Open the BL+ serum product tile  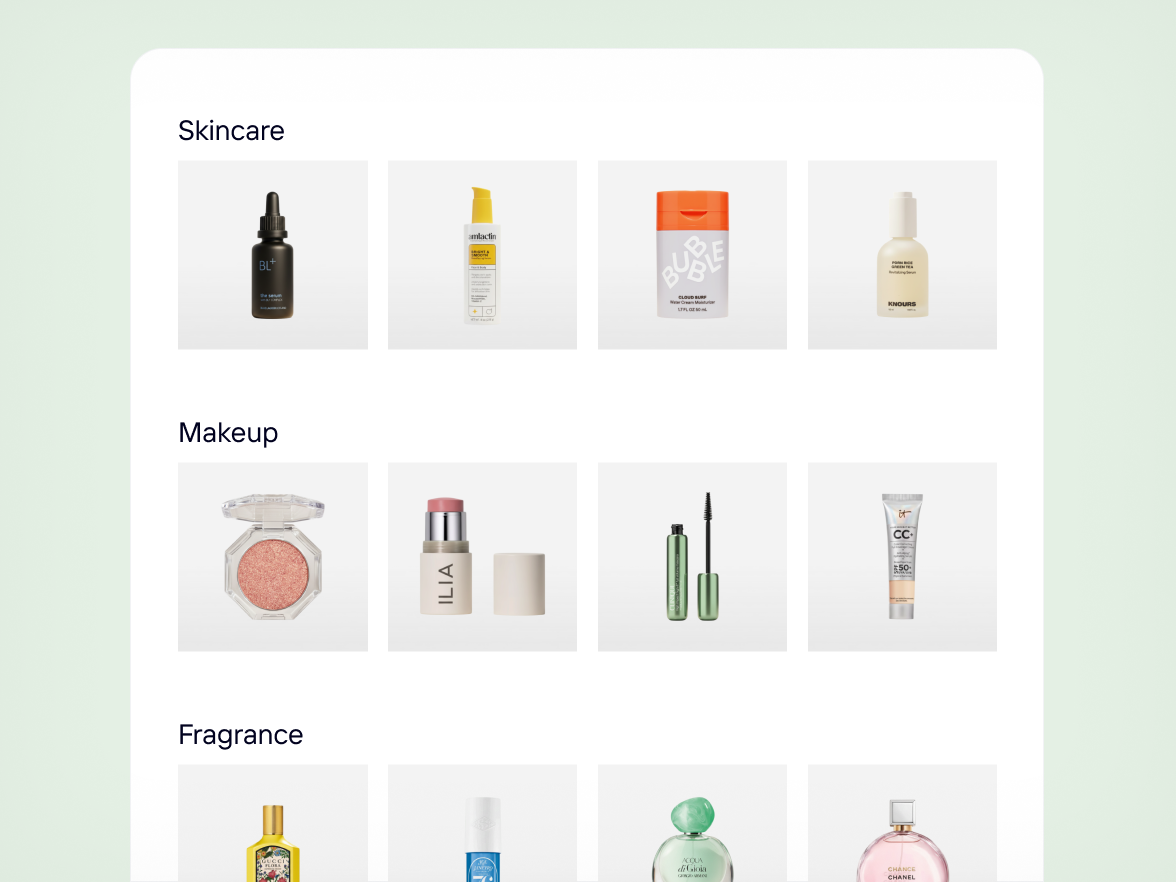pyautogui.click(x=272, y=255)
